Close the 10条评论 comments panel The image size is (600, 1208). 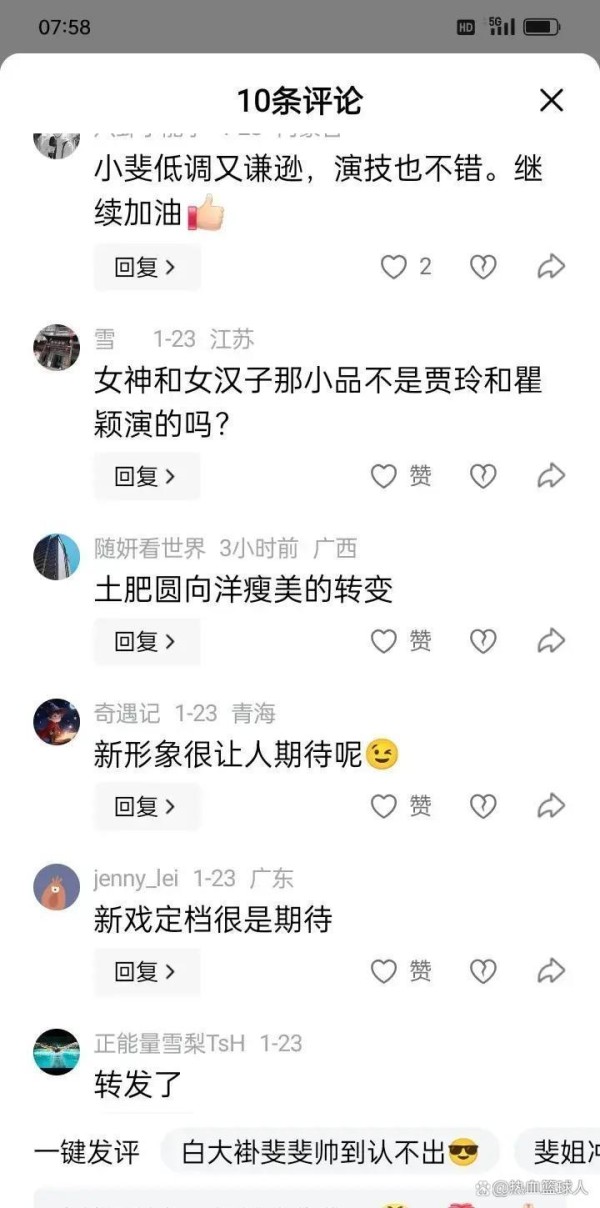(551, 100)
